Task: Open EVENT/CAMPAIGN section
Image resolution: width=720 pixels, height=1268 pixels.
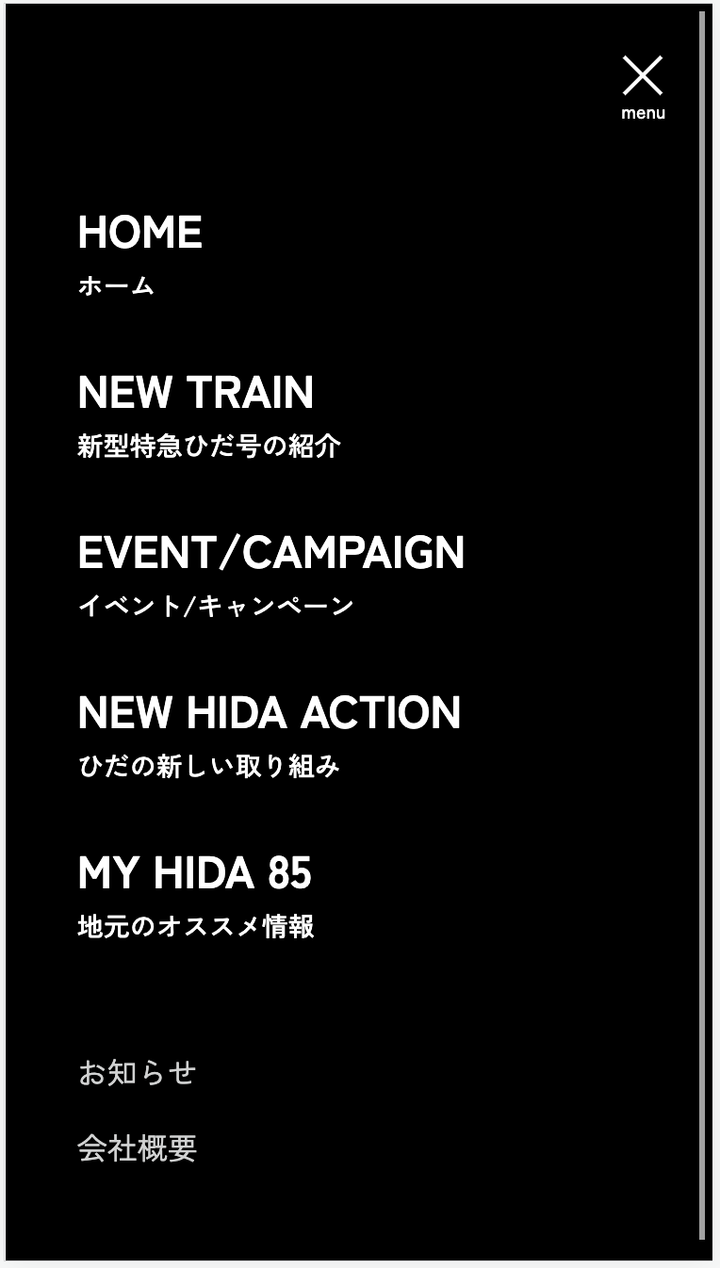Action: click(x=270, y=574)
